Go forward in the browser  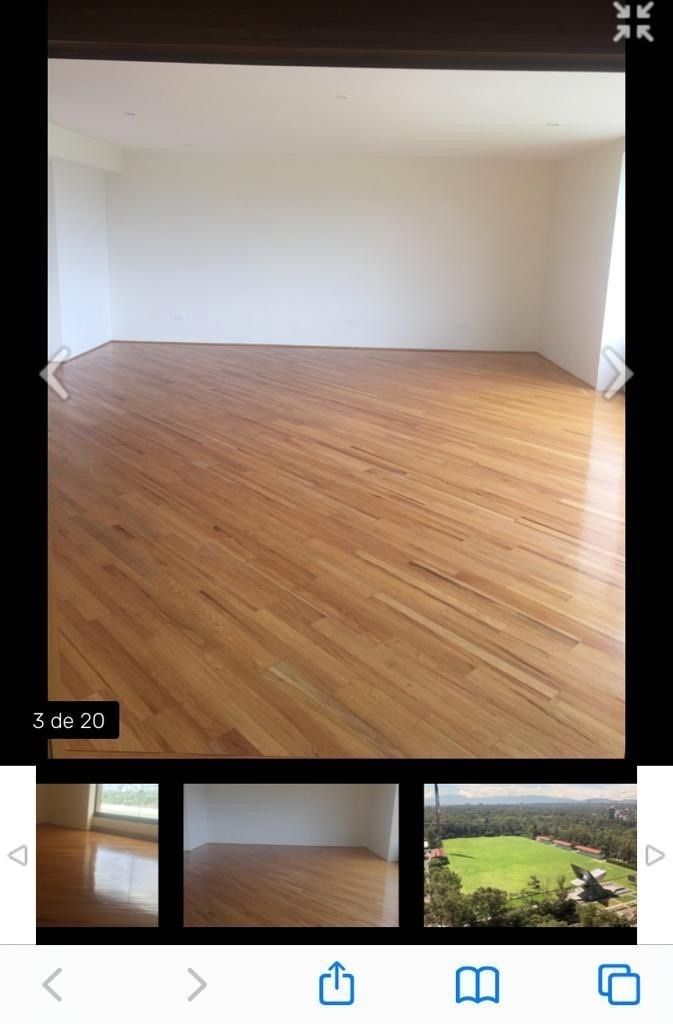pyautogui.click(x=196, y=985)
